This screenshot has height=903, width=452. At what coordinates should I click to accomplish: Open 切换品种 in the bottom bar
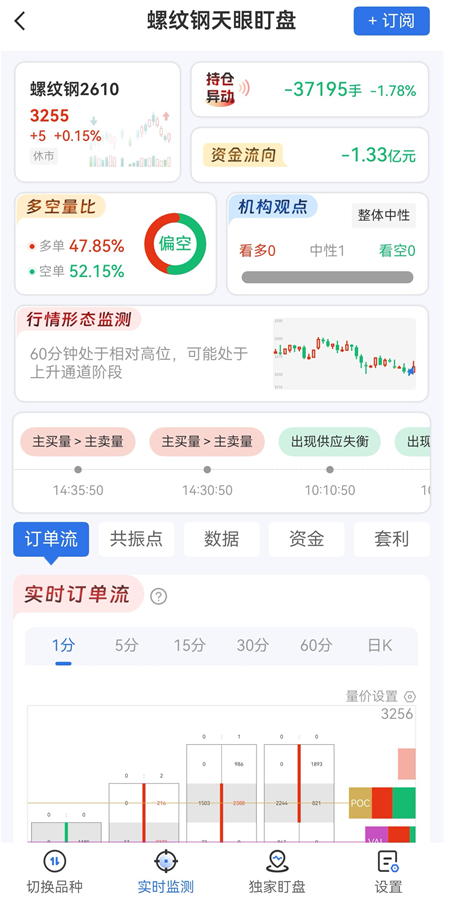[55, 872]
